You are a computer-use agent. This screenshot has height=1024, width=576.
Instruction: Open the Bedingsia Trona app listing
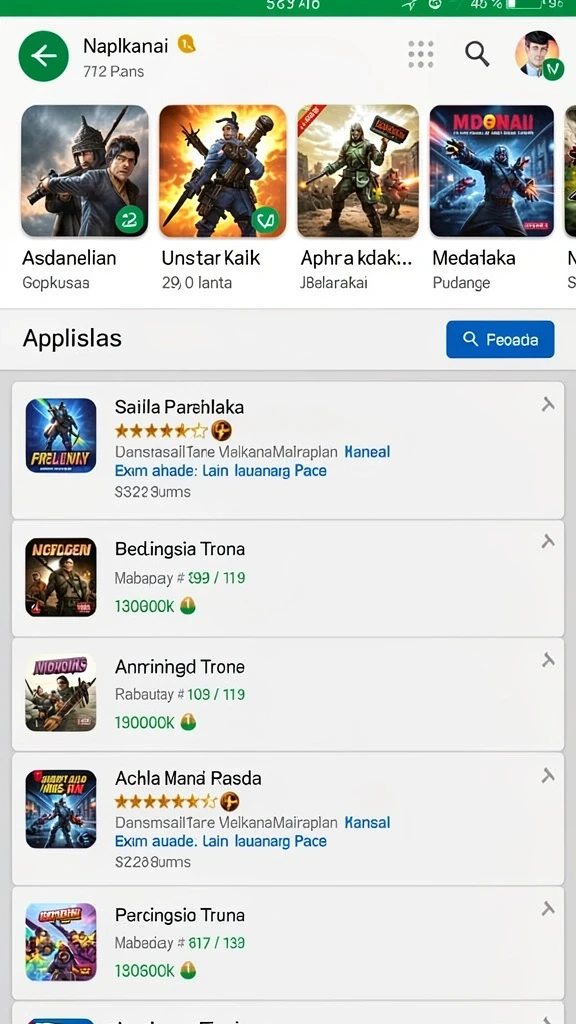[288, 579]
